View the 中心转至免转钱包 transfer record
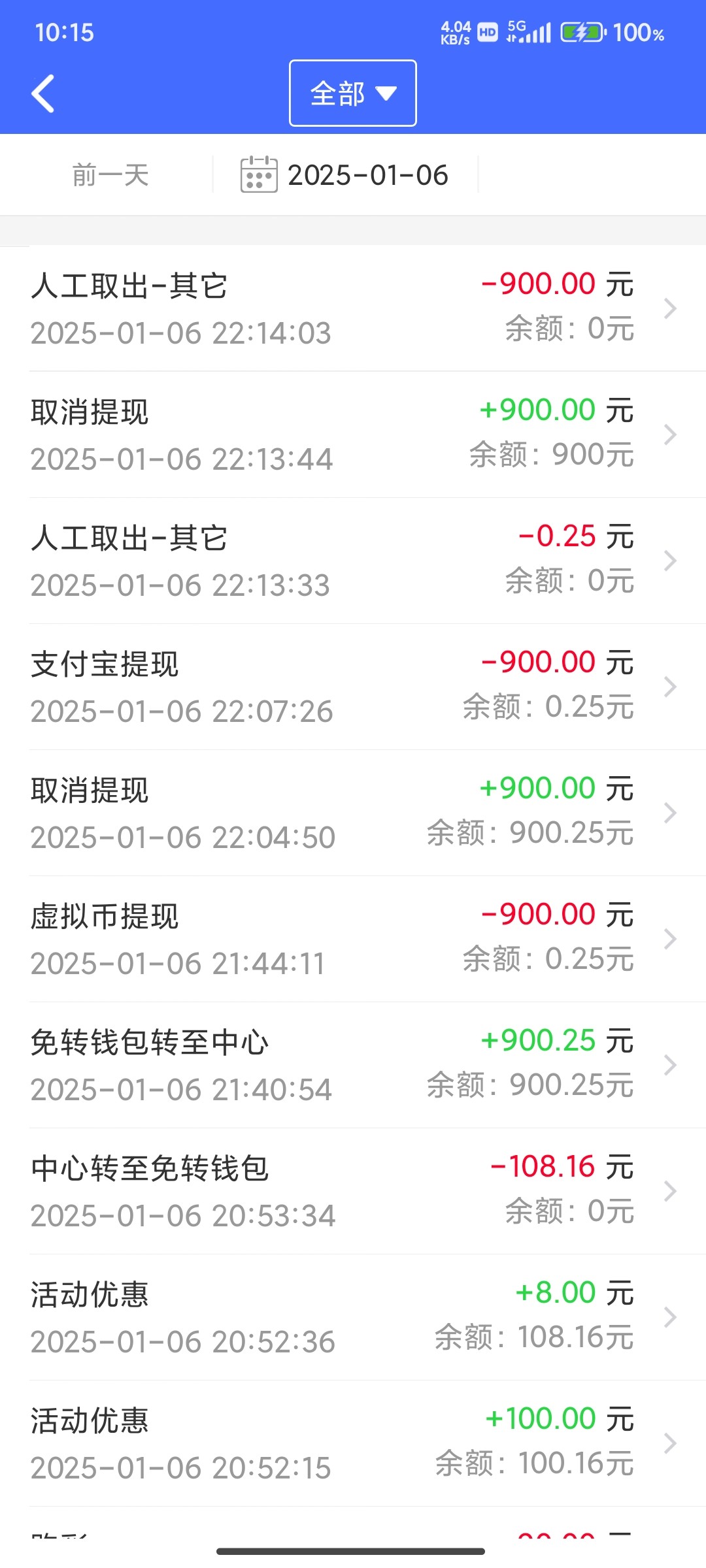 (353, 1191)
